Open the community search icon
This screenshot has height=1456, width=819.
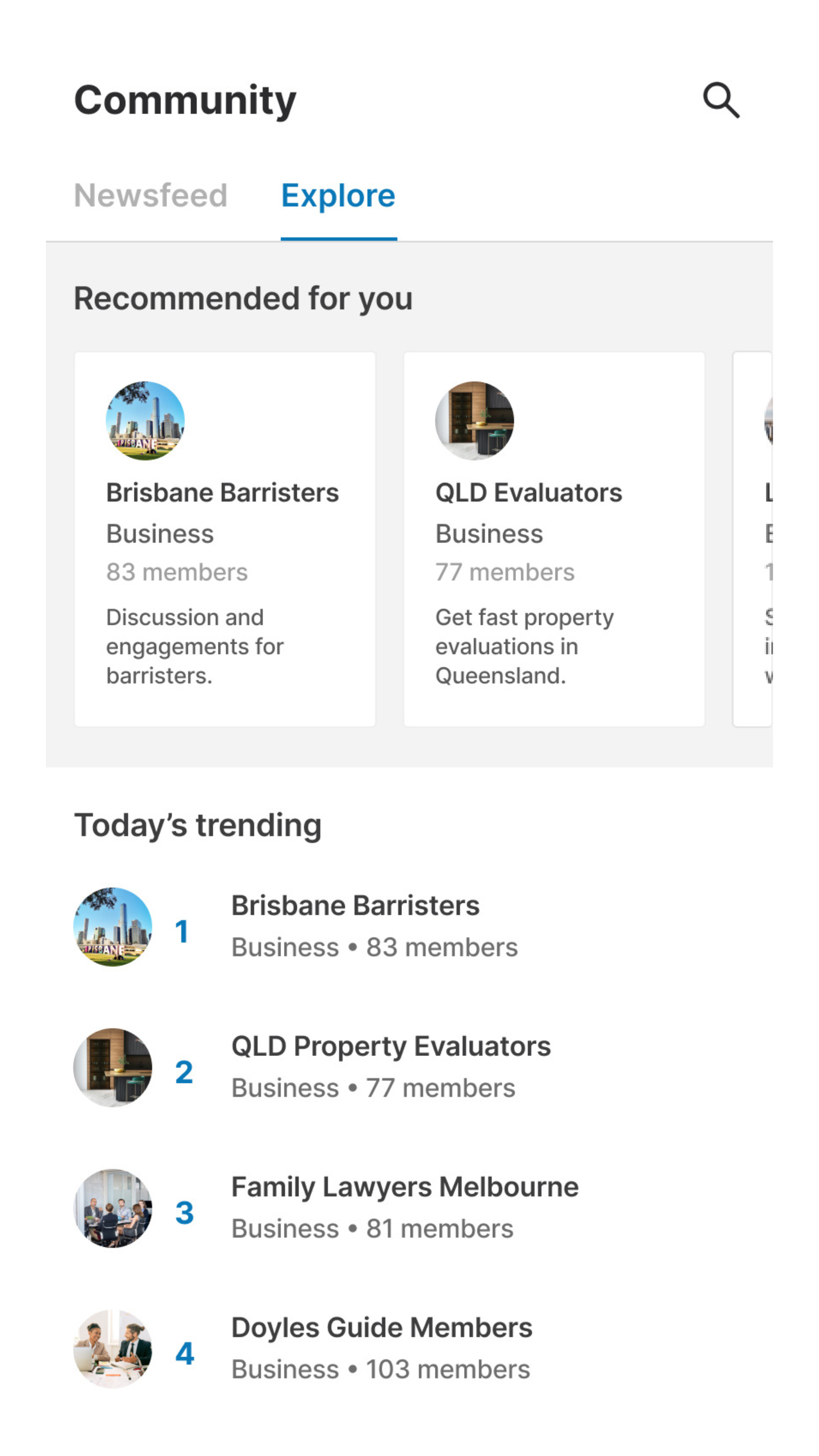pyautogui.click(x=721, y=100)
